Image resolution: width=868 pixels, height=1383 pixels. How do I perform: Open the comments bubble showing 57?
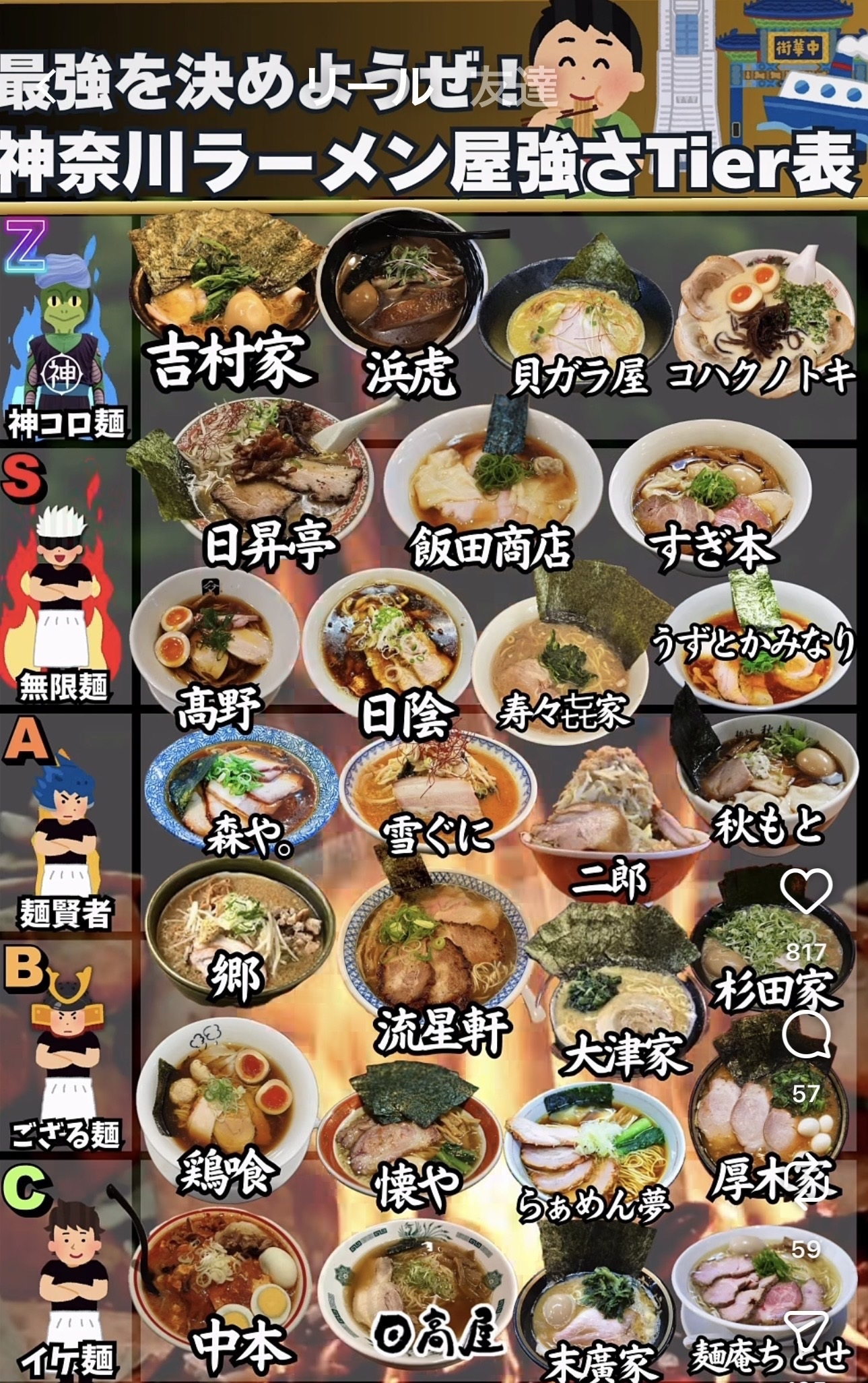pos(806,1036)
